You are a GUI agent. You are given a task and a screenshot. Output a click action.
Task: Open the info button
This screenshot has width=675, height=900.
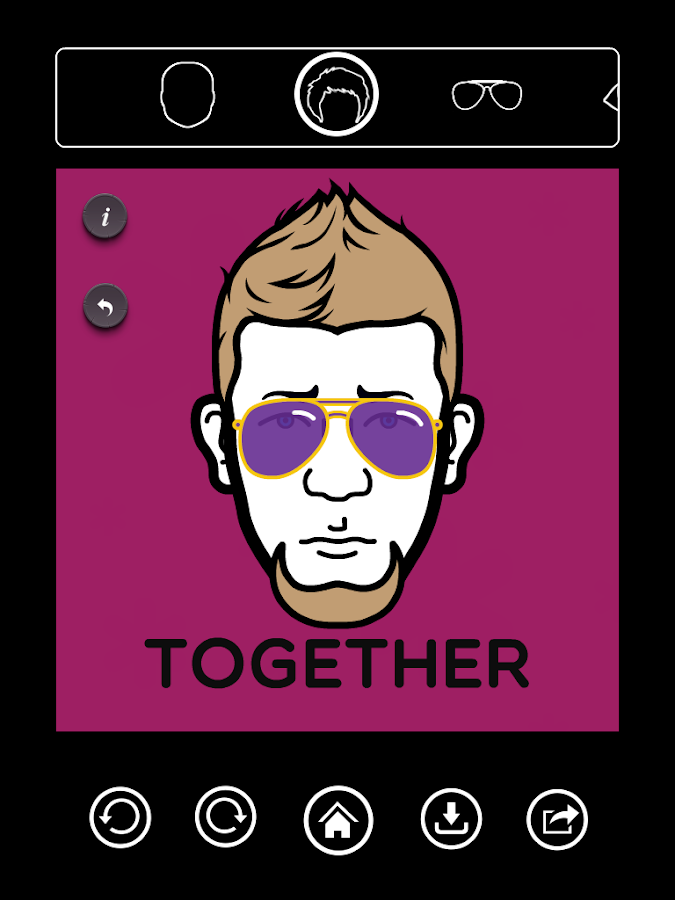click(105, 216)
